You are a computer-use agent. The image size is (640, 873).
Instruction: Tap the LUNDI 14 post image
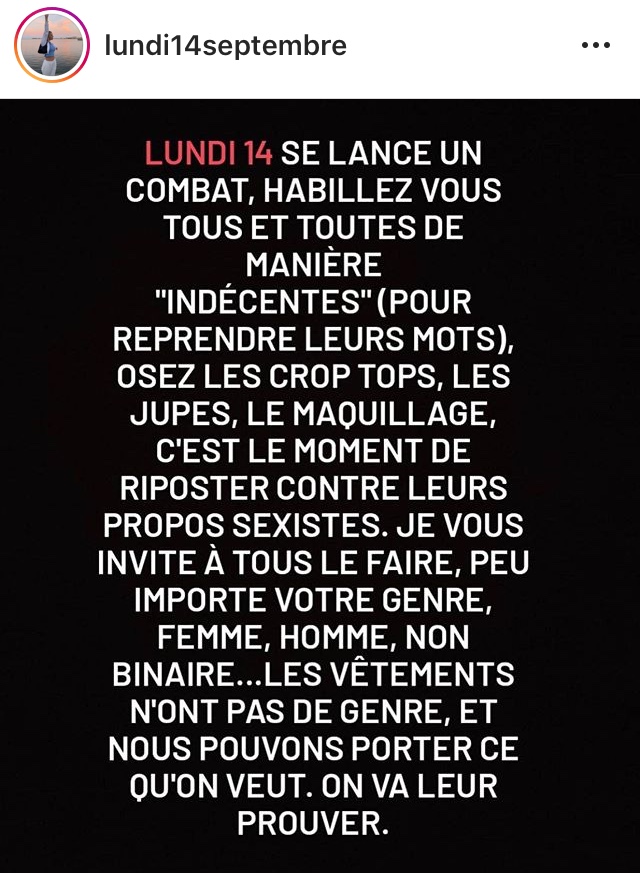pyautogui.click(x=320, y=485)
